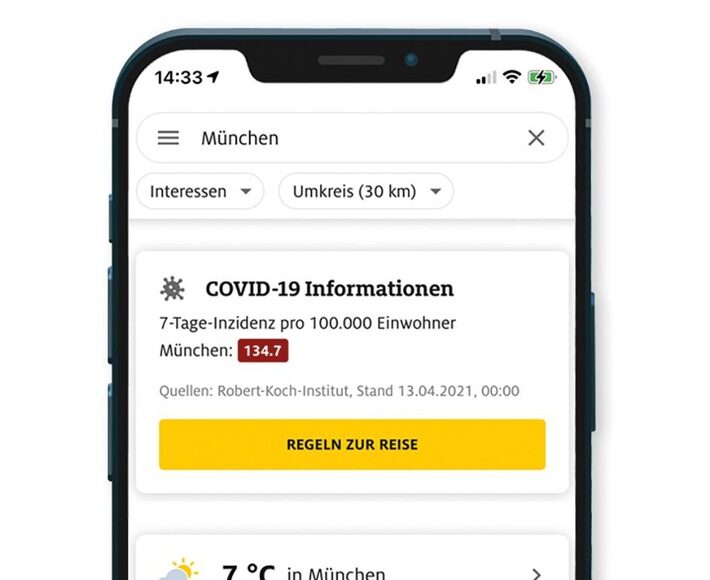Clear the München search text
The height and width of the screenshot is (580, 710).
coord(536,138)
